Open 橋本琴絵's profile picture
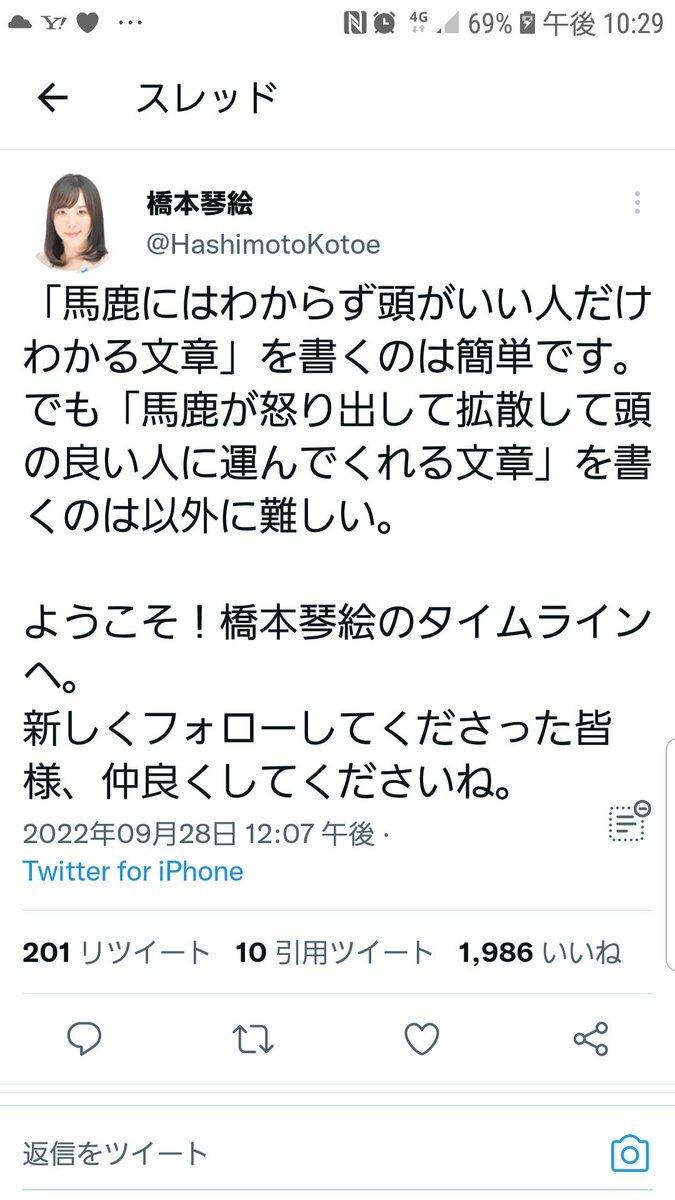Screen dimensions: 675x1200 tap(72, 221)
